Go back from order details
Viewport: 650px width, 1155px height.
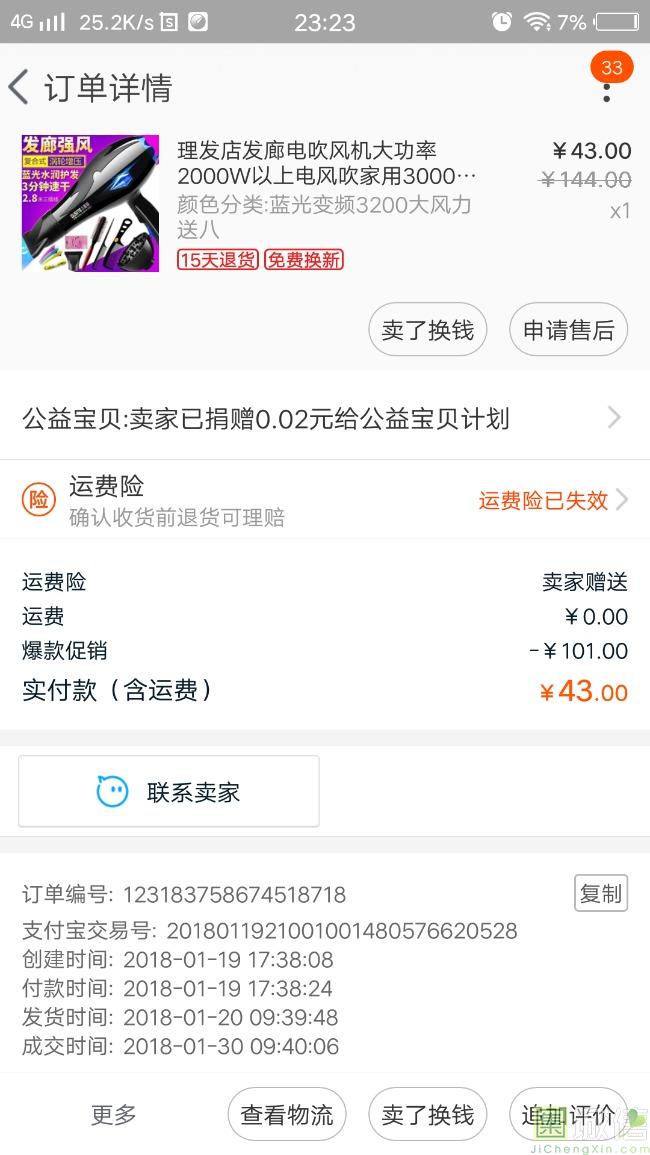19,88
